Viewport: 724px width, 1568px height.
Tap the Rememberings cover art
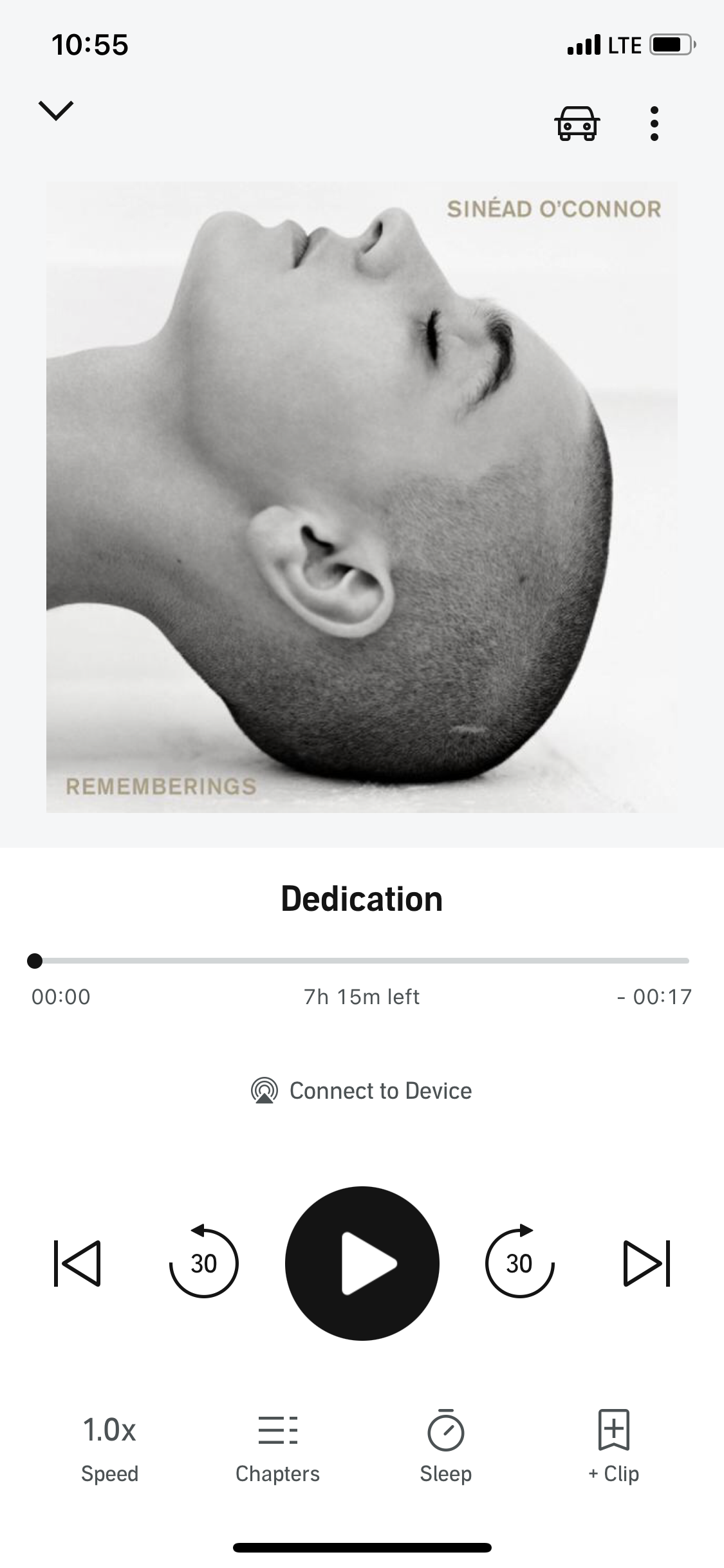pos(362,497)
